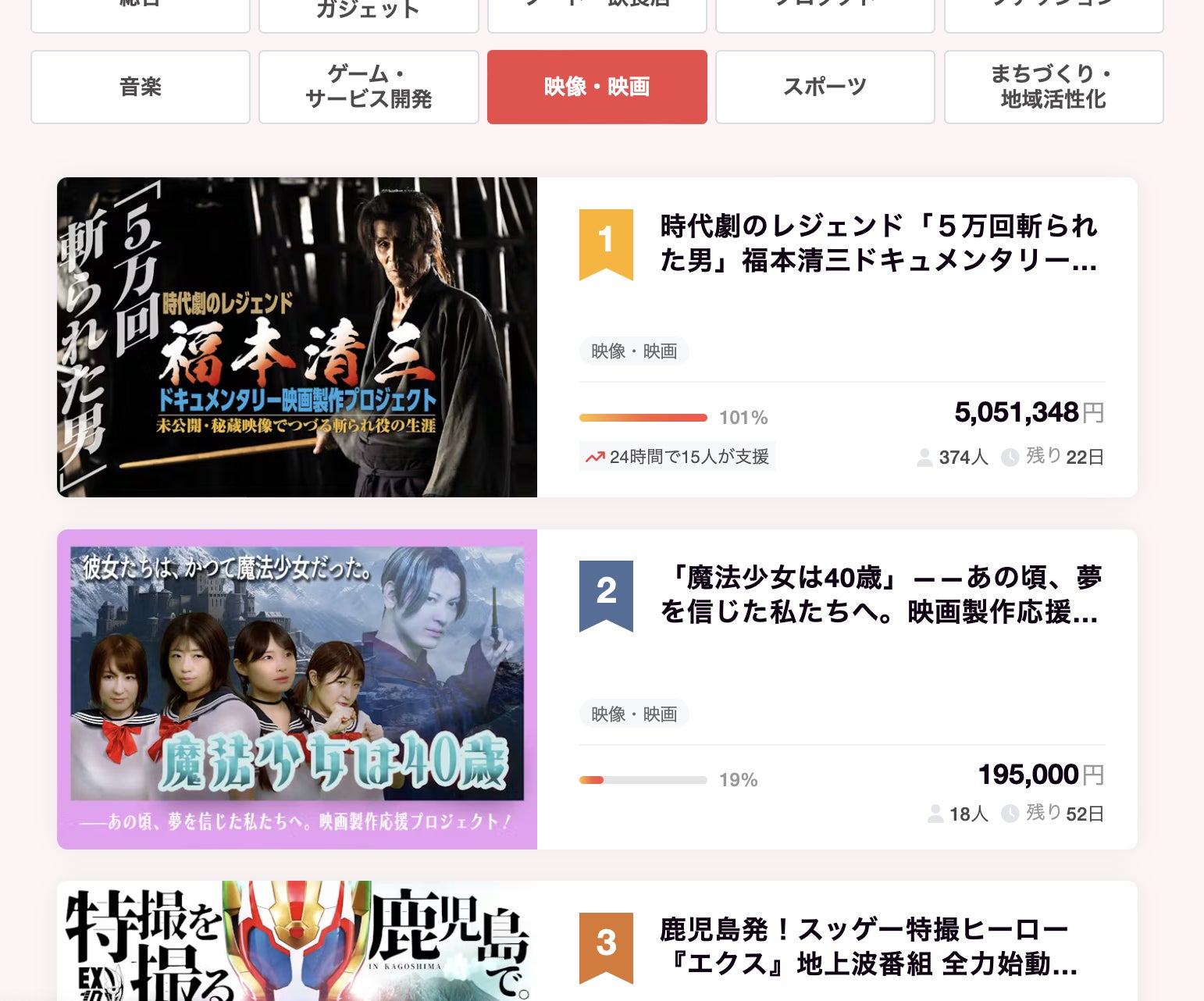Open the 福本清三 documentary project card
The height and width of the screenshot is (1001, 1204).
[878, 243]
